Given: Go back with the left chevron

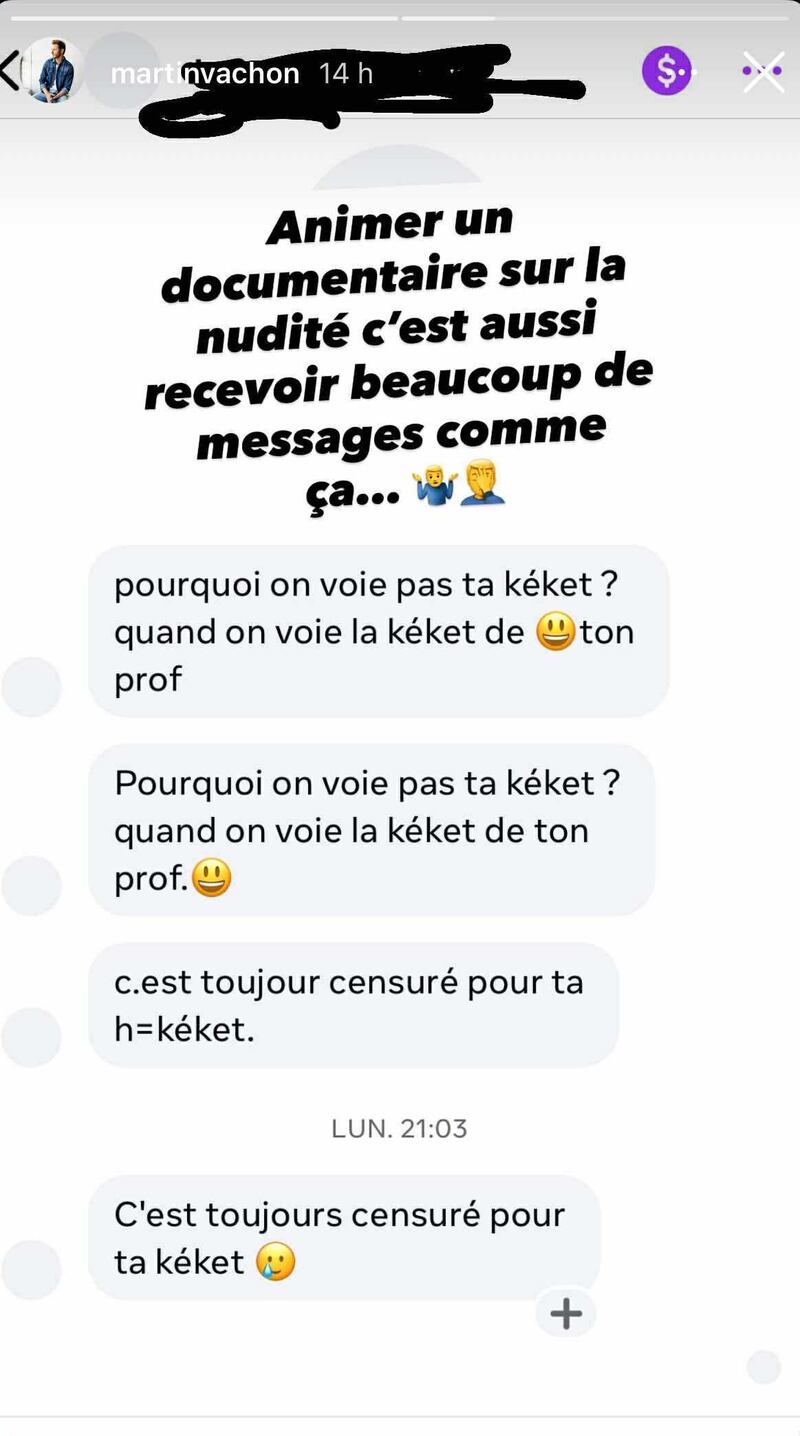Looking at the screenshot, I should point(9,72).
